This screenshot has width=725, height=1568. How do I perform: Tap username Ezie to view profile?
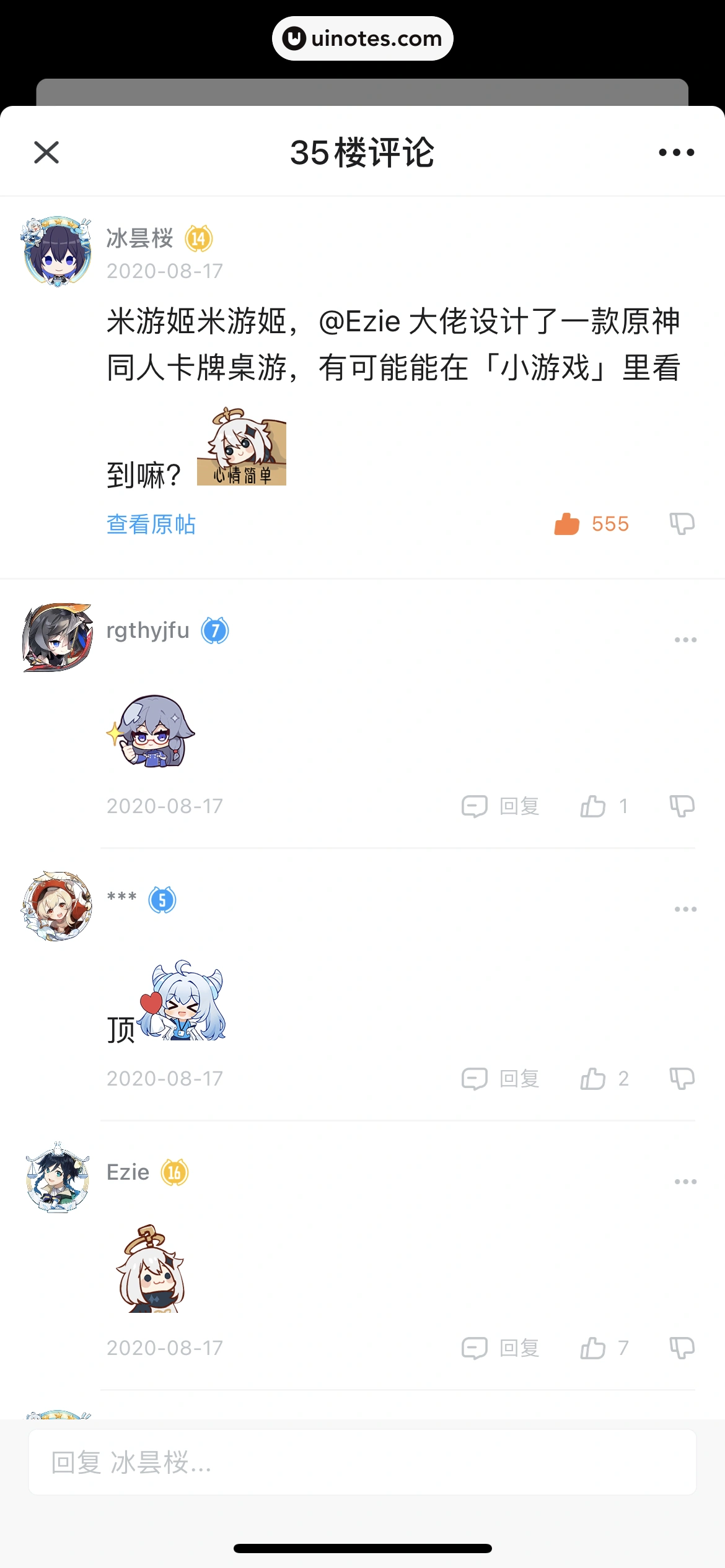pyautogui.click(x=129, y=1171)
